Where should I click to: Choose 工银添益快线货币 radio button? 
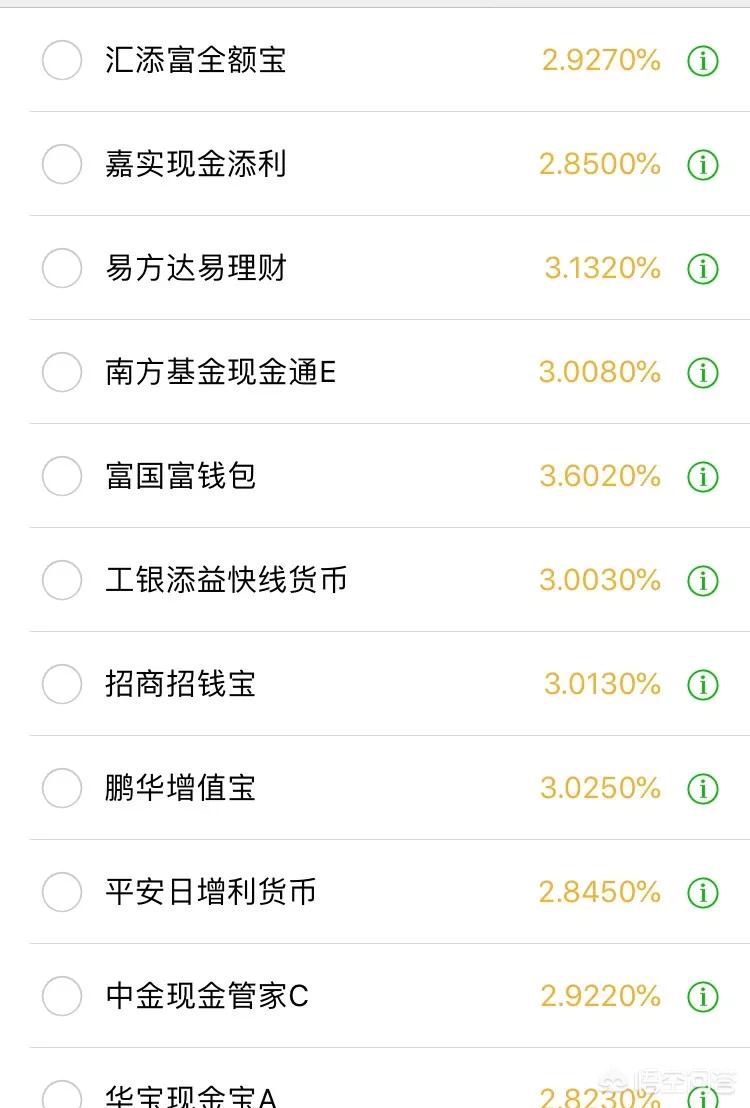[62, 580]
